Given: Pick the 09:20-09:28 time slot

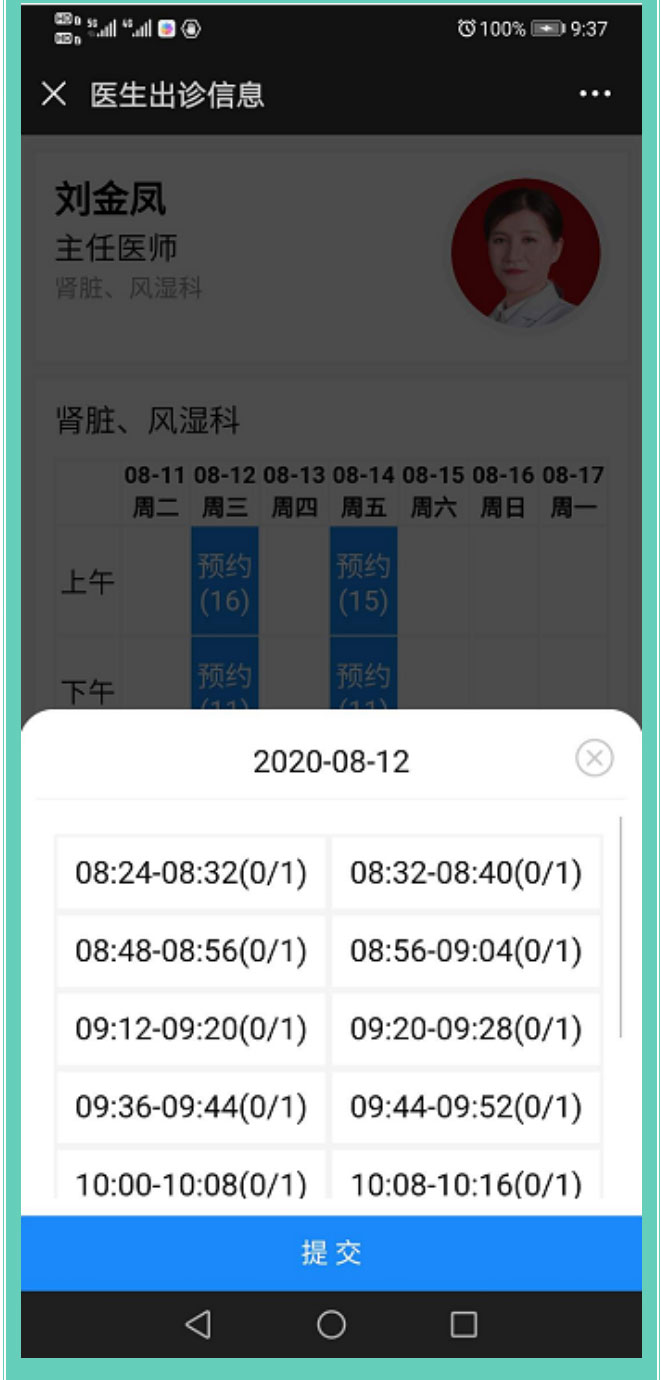Looking at the screenshot, I should click(466, 1028).
